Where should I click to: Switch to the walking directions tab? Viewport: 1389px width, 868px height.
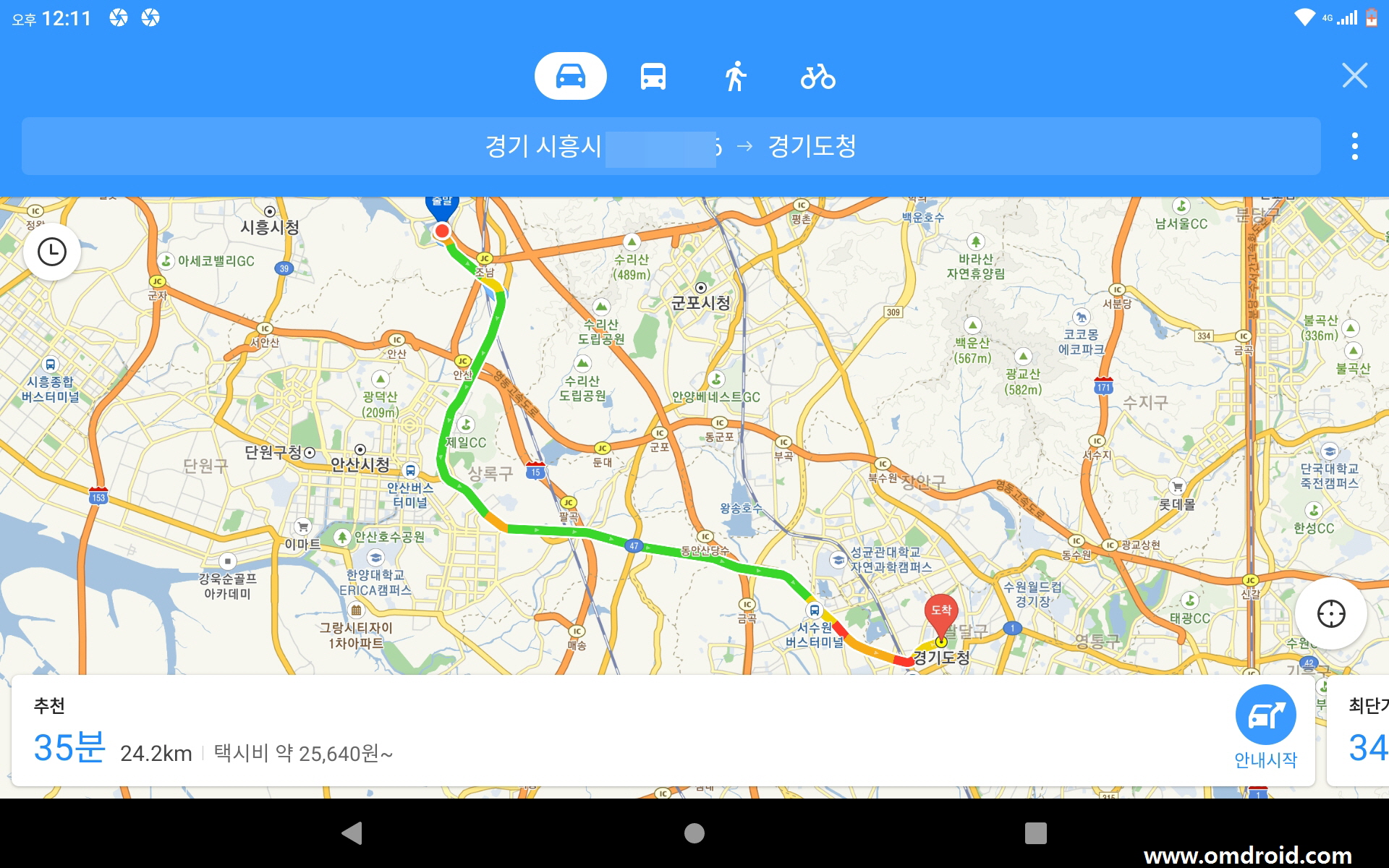[x=735, y=76]
